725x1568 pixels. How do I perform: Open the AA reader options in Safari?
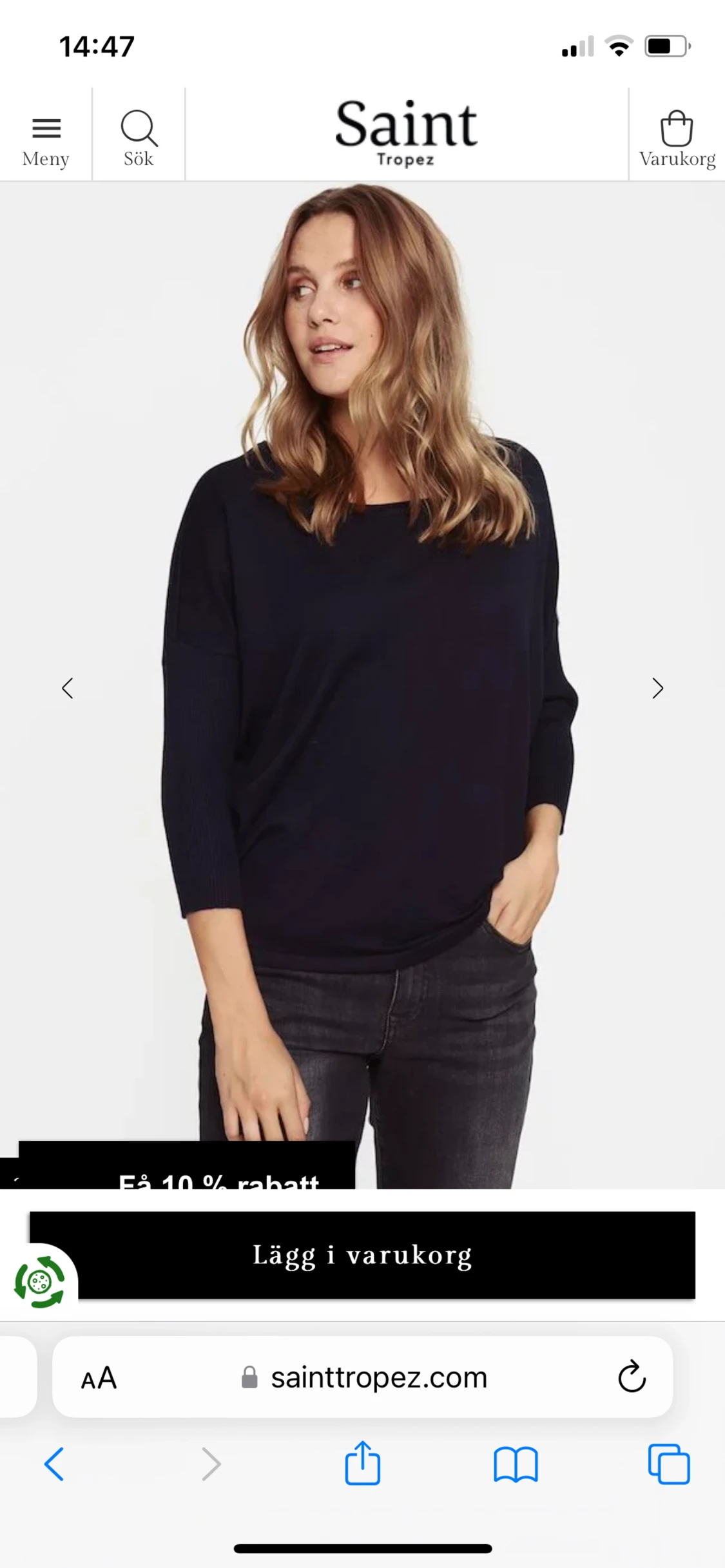pyautogui.click(x=99, y=1378)
